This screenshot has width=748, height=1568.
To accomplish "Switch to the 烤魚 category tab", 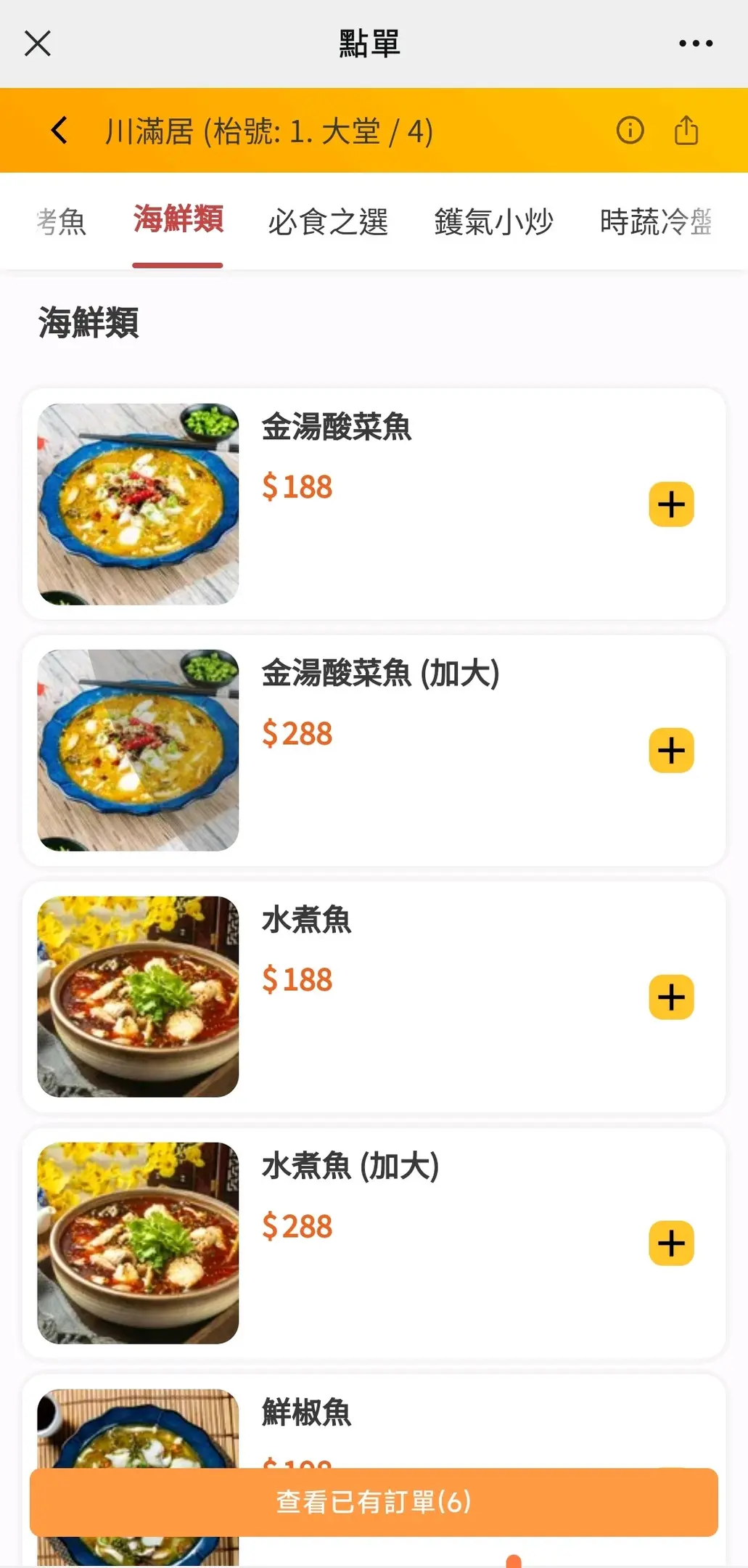I will point(62,221).
